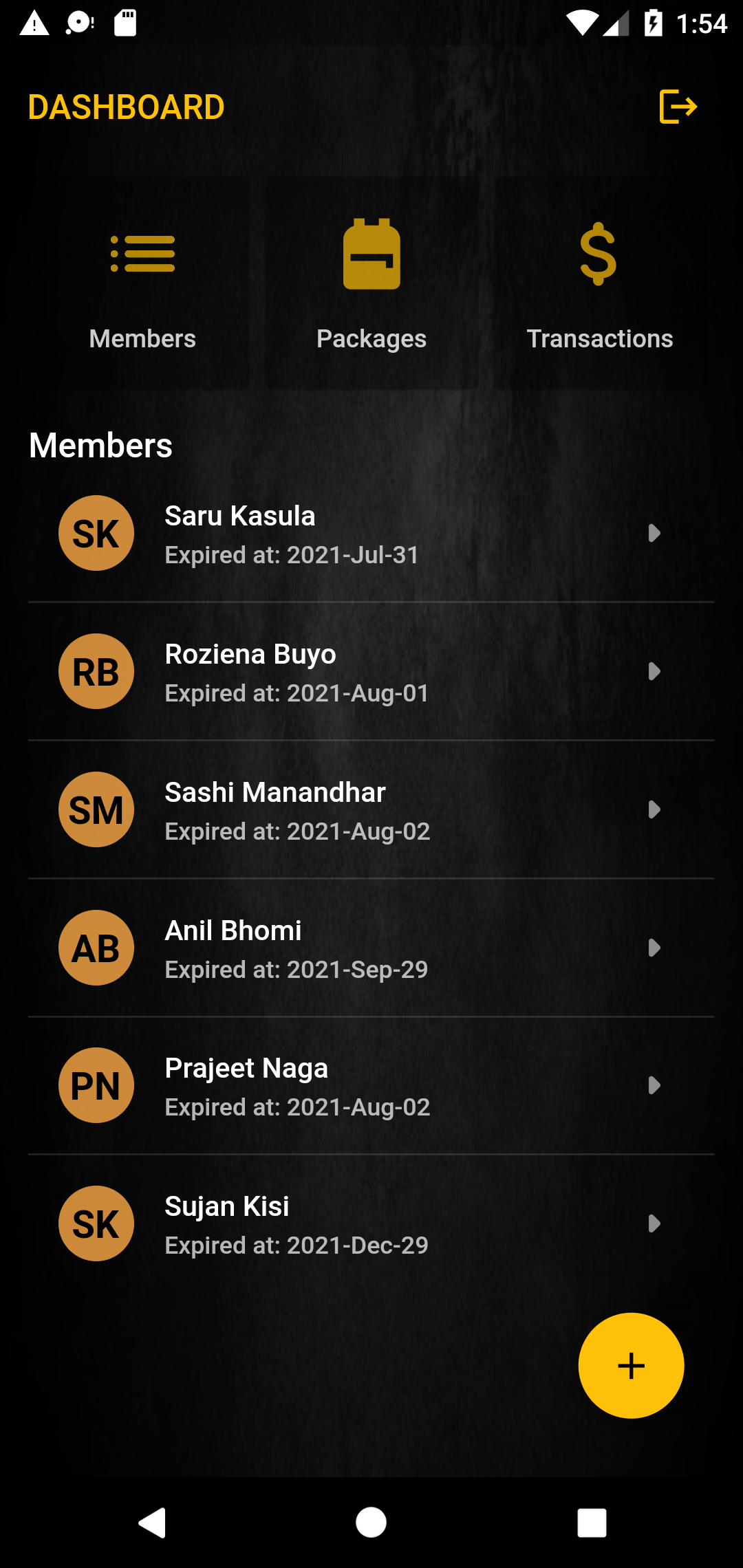Add a new member with plus button
Image resolution: width=743 pixels, height=1568 pixels.
(631, 1366)
